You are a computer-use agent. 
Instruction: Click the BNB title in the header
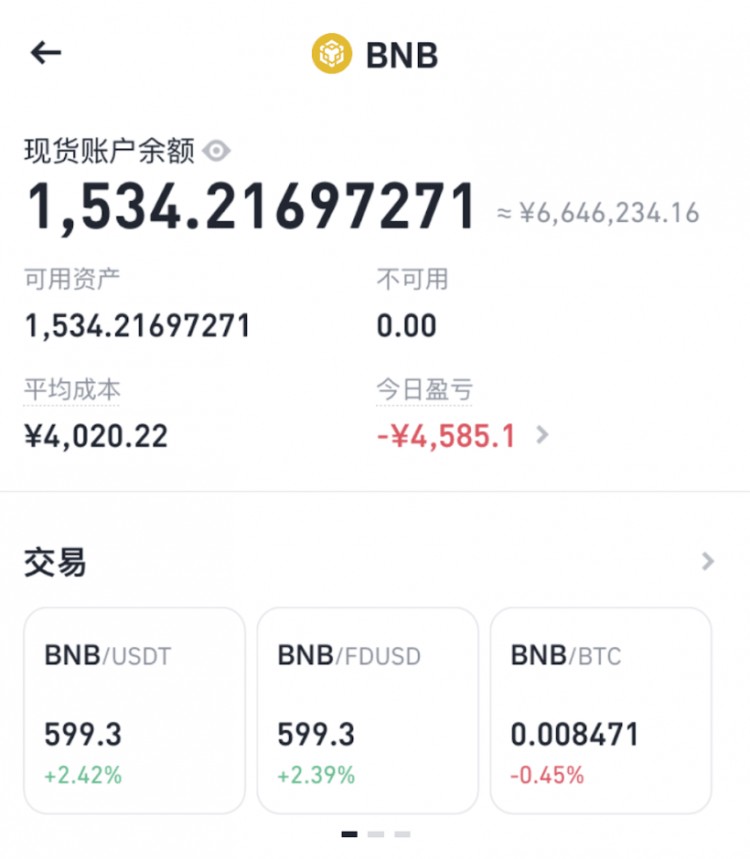coord(399,55)
